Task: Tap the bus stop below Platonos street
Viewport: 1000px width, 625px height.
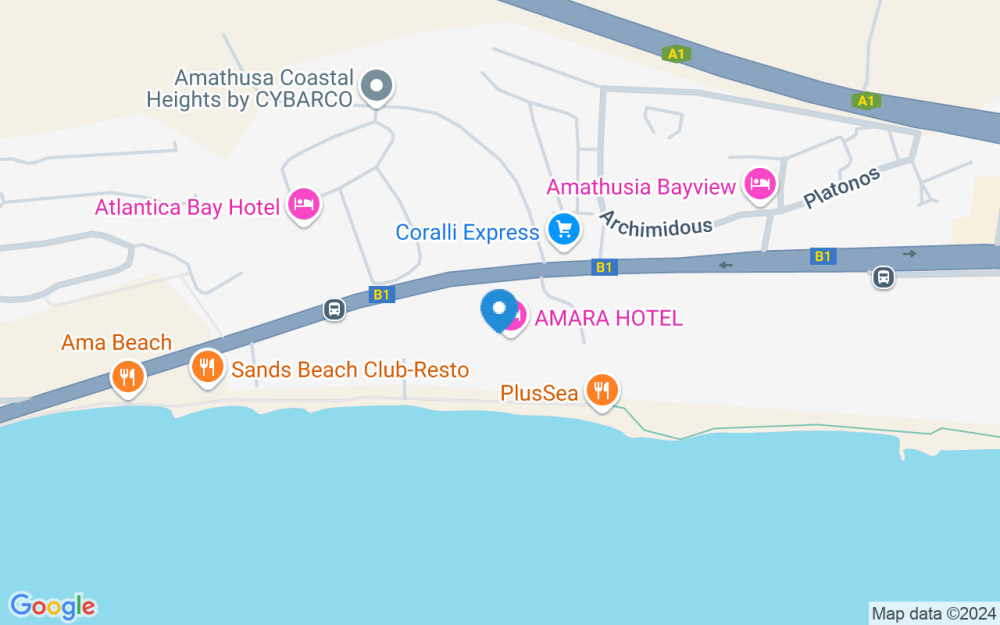Action: pos(883,277)
